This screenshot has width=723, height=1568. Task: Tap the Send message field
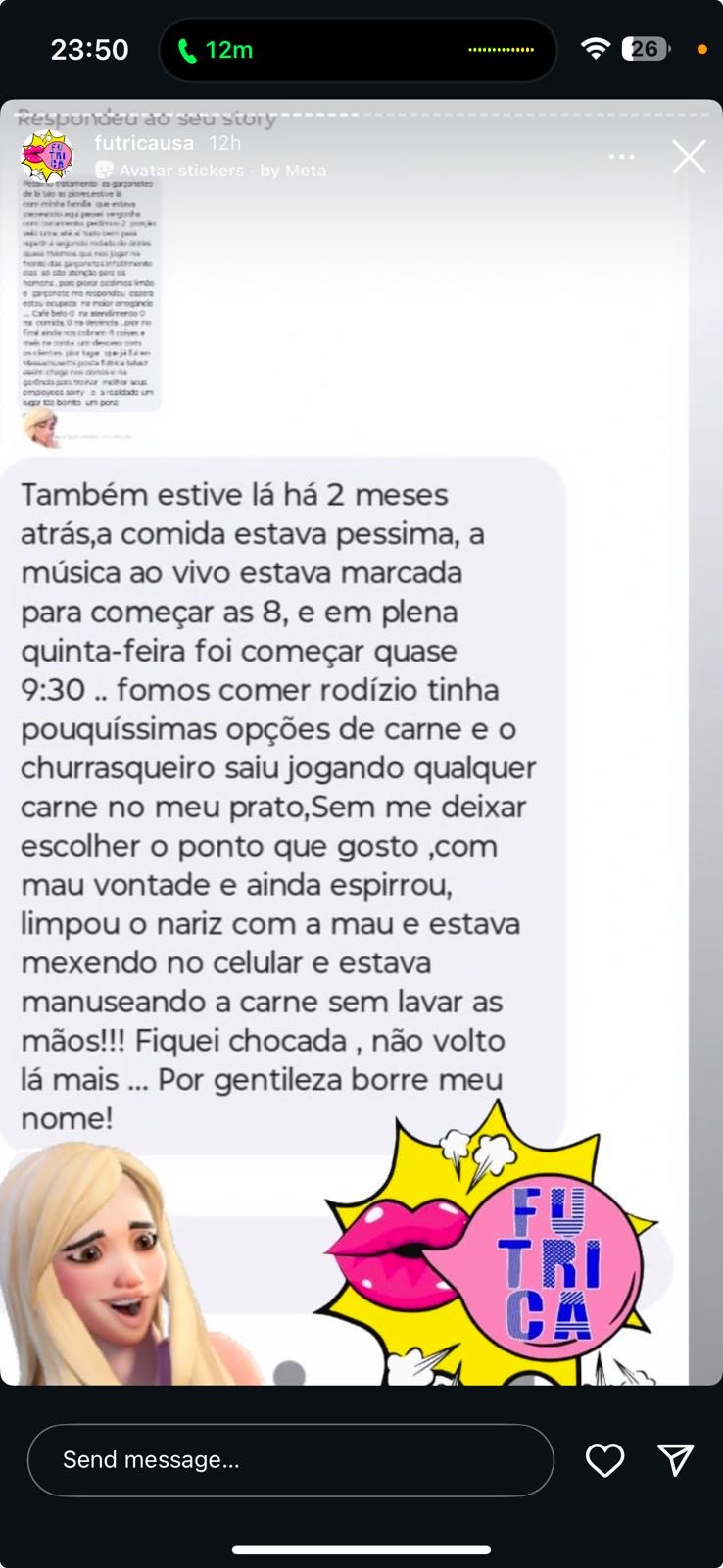point(290,1460)
